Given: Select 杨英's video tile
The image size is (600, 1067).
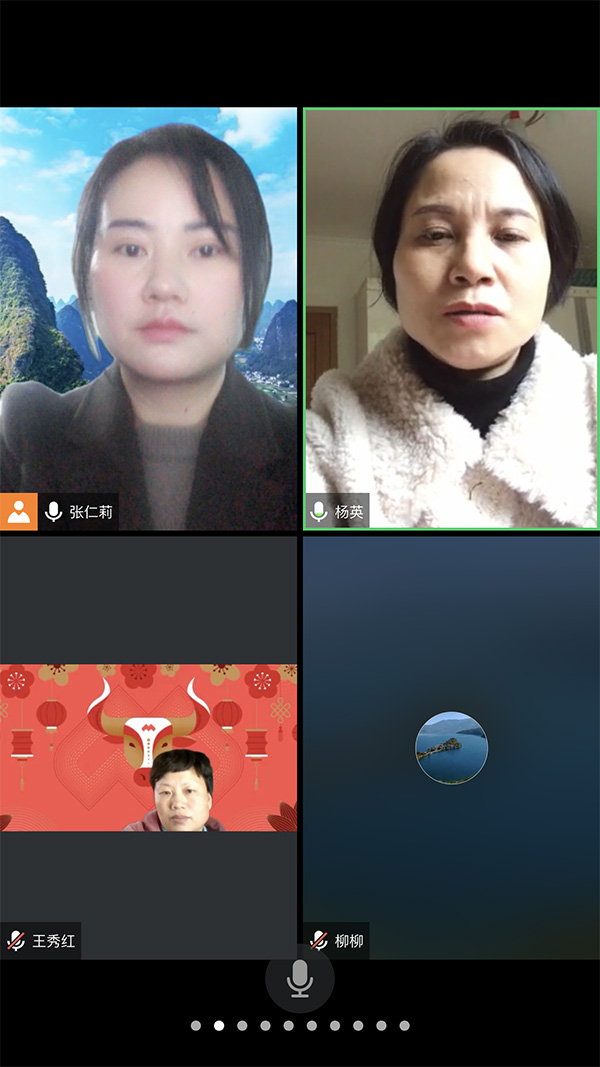Looking at the screenshot, I should [451, 318].
